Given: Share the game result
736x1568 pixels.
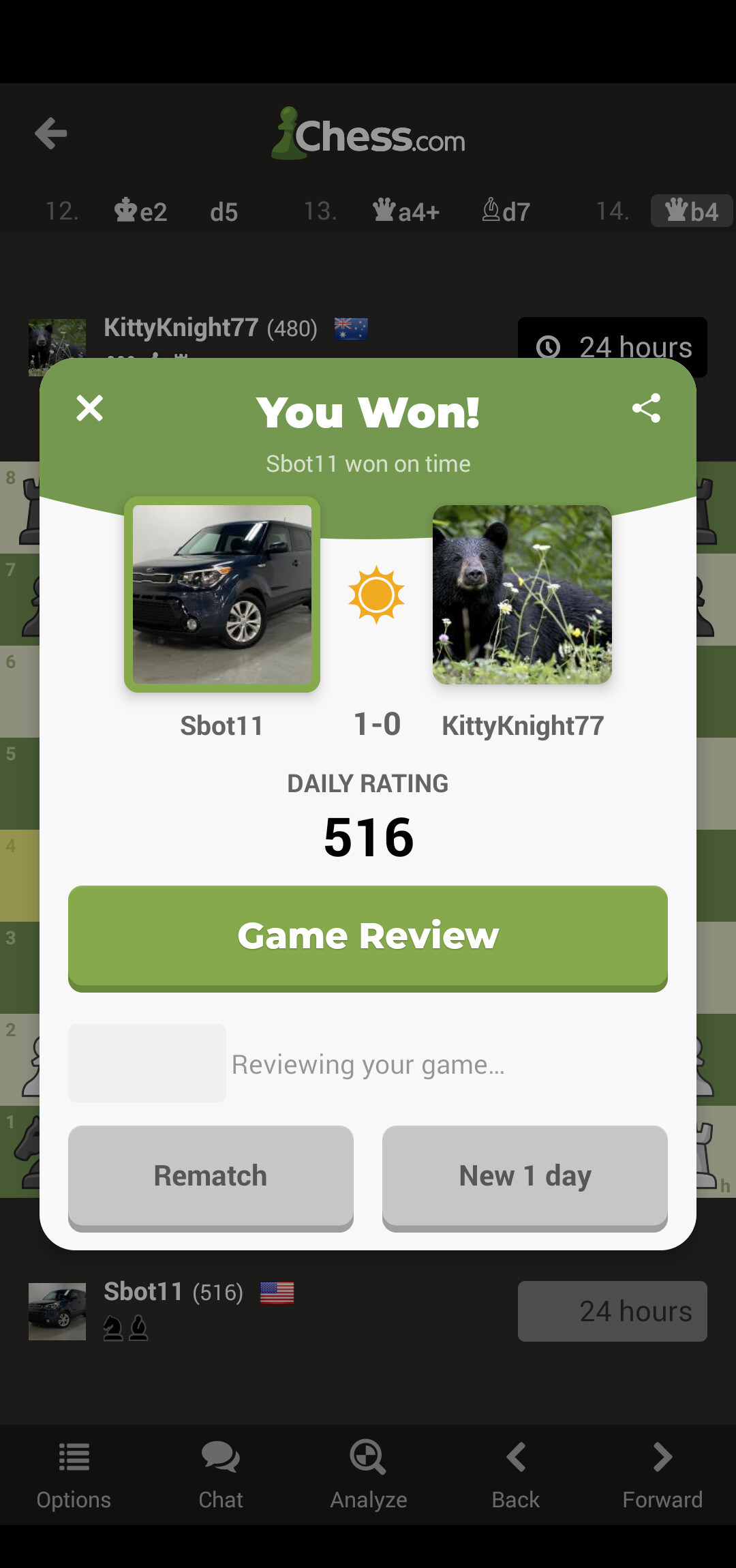Looking at the screenshot, I should (646, 408).
